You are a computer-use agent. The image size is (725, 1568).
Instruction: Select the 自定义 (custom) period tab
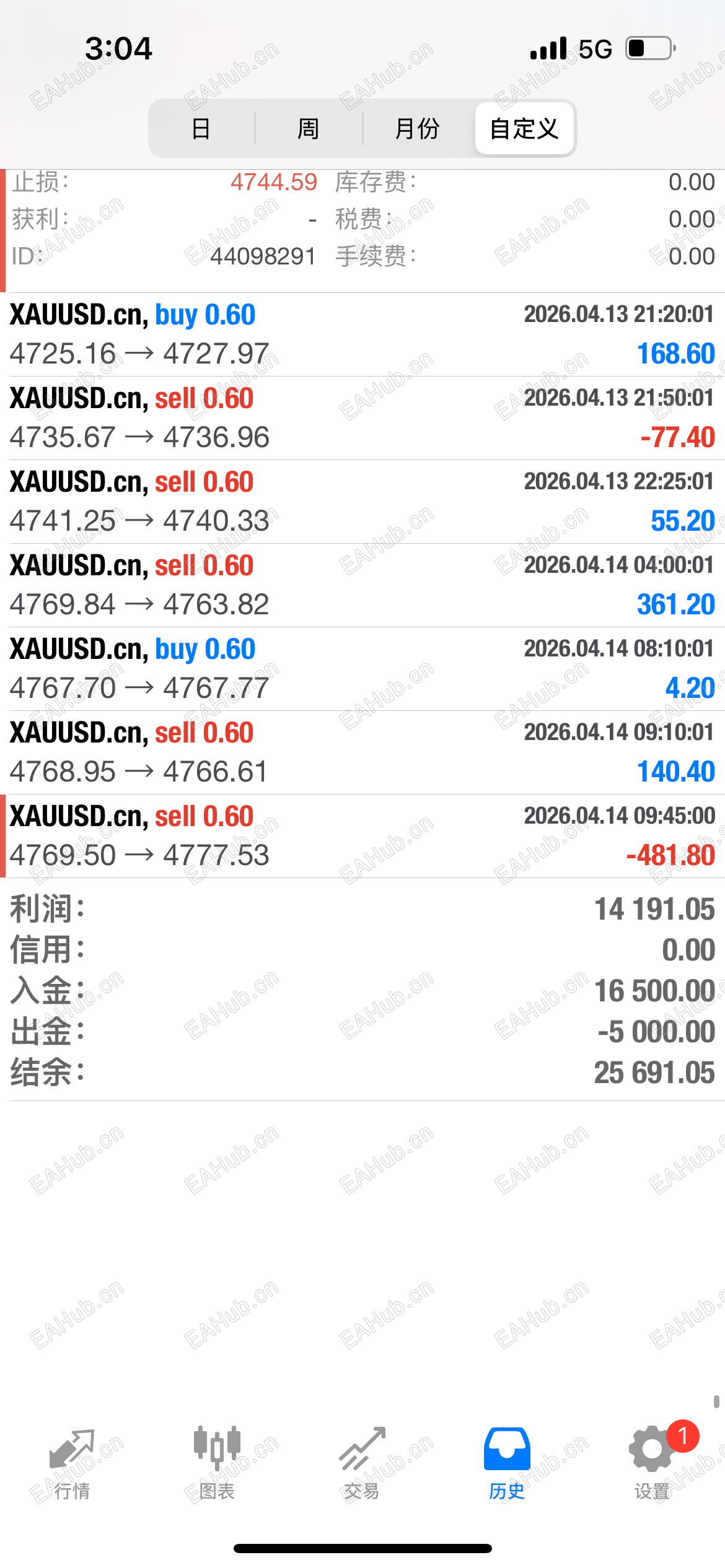pyautogui.click(x=524, y=129)
